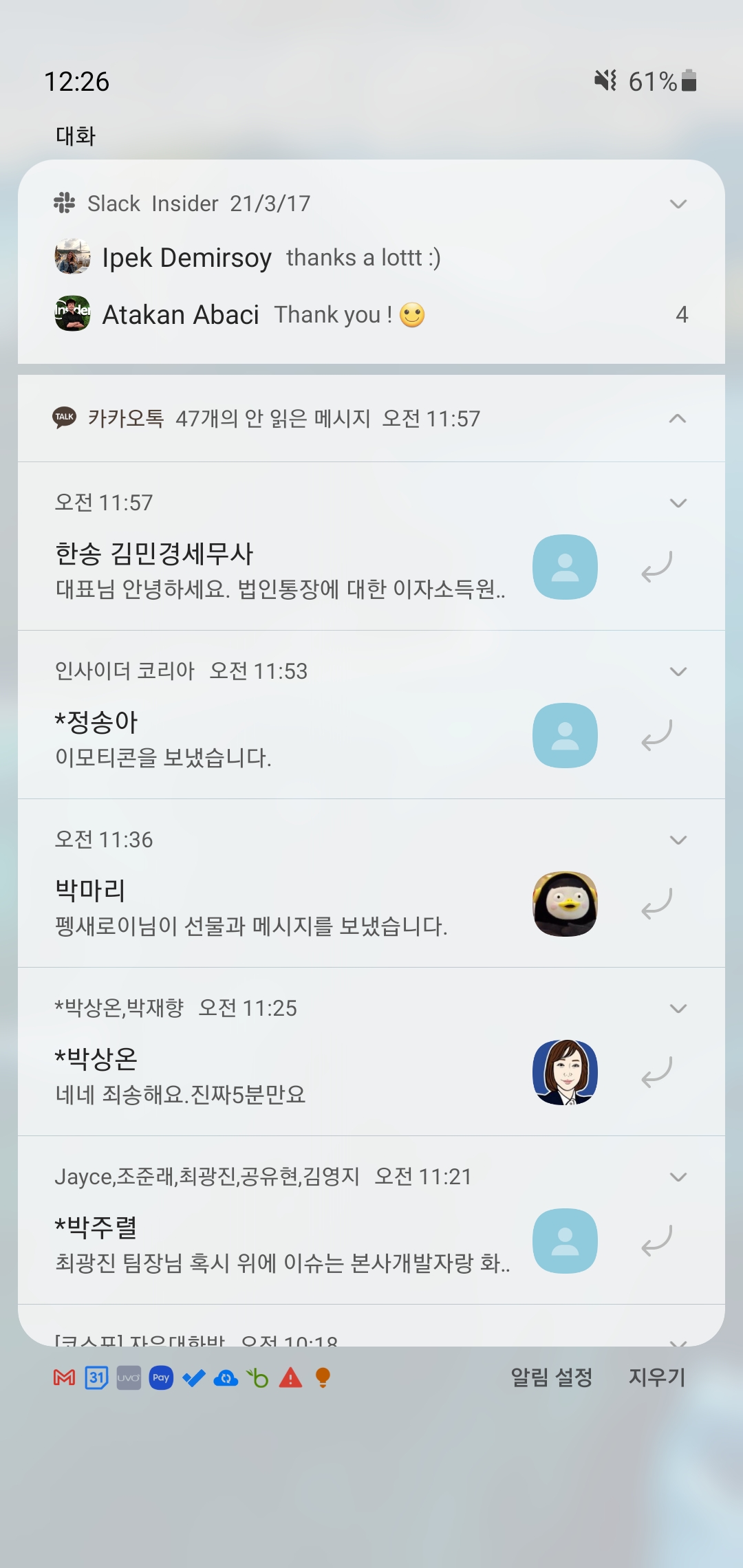
Task: Expand the 한송 김민경세무사 notification
Action: pos(678,503)
